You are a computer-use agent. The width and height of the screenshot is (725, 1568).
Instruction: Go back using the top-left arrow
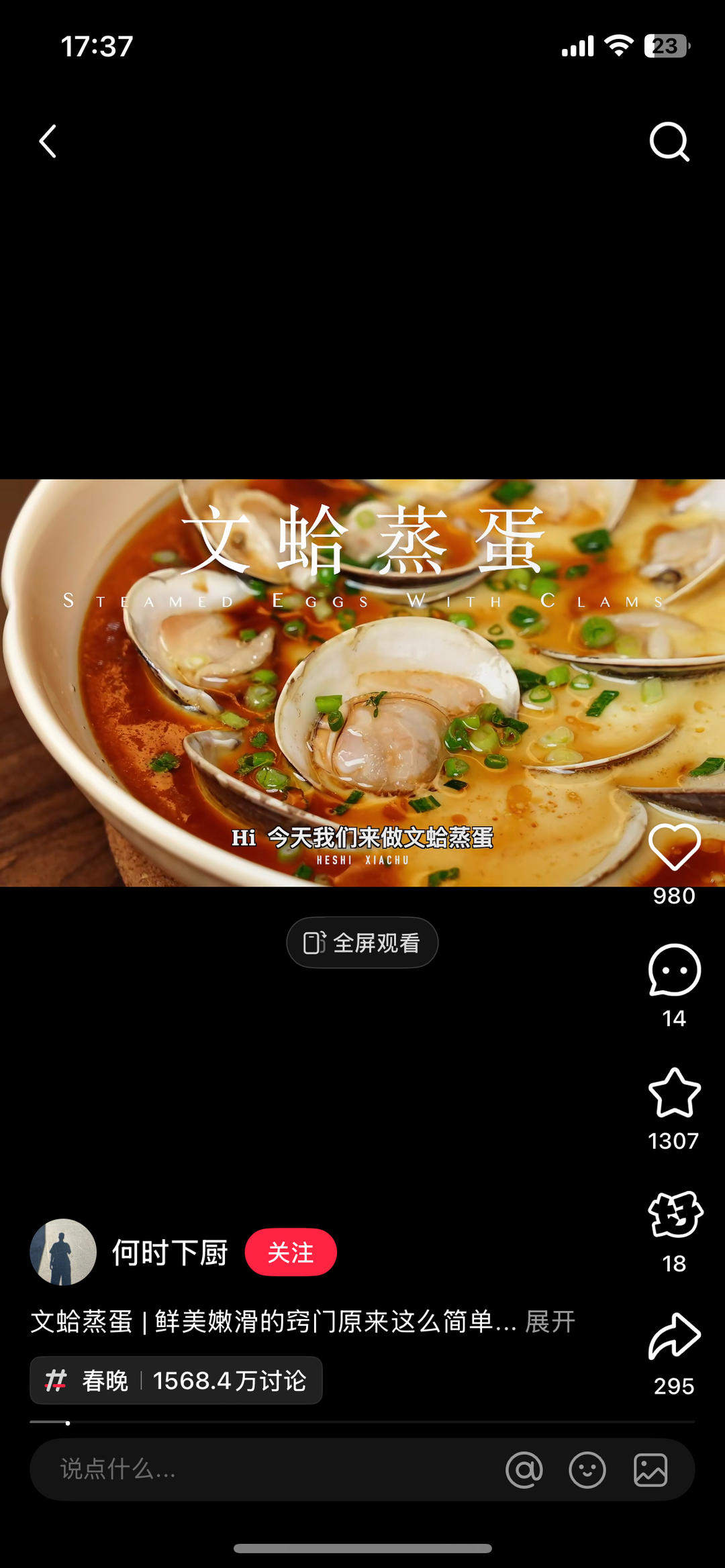click(48, 142)
